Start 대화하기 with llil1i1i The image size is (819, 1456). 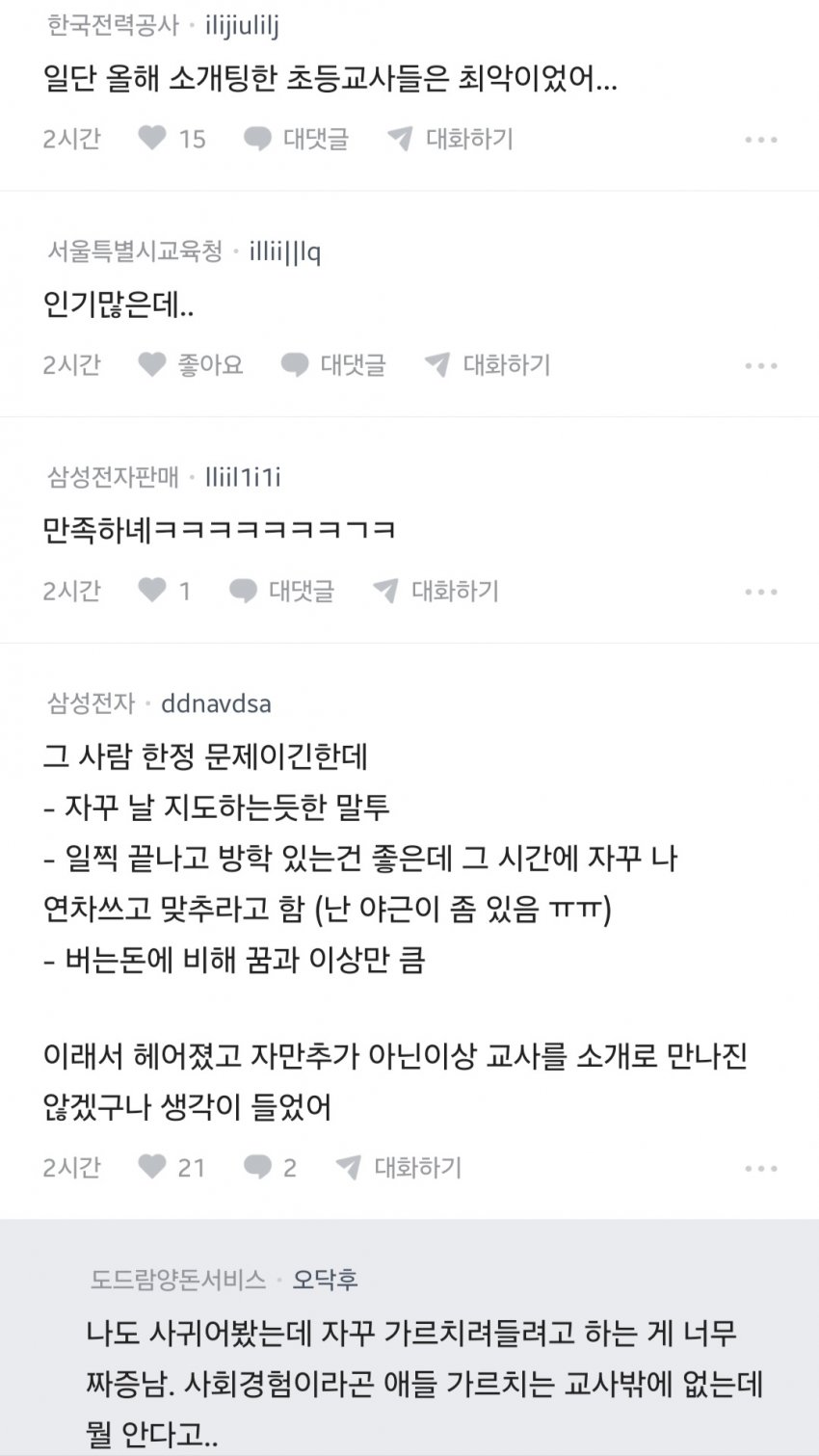coord(436,590)
